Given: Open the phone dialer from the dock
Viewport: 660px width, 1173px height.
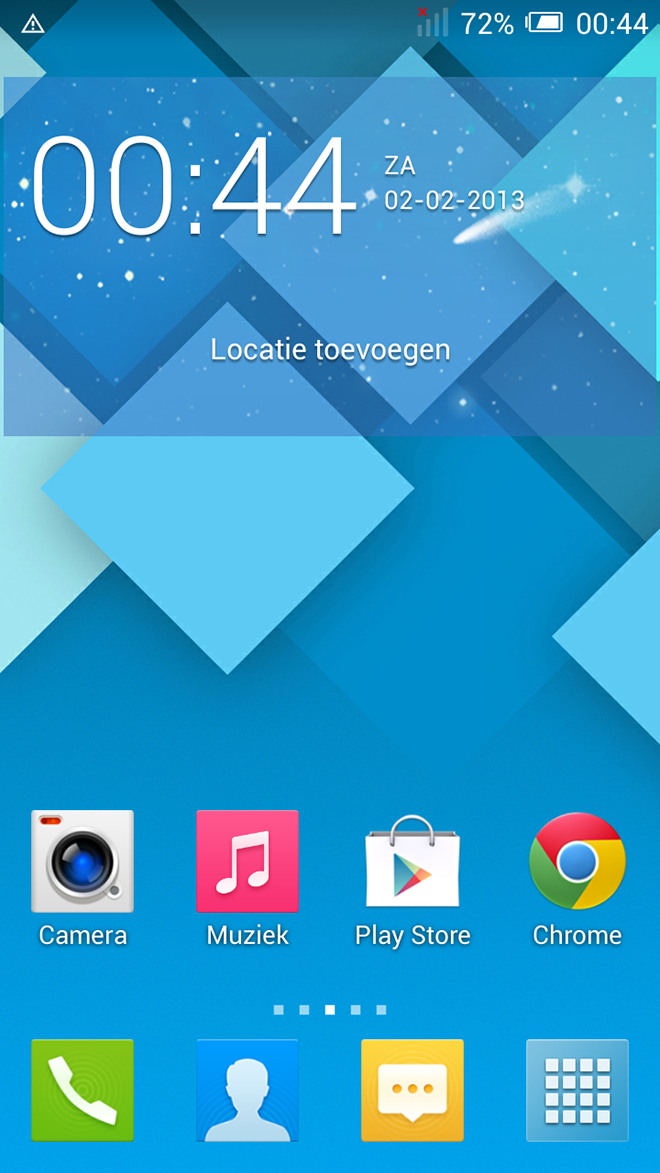Looking at the screenshot, I should (82, 1090).
